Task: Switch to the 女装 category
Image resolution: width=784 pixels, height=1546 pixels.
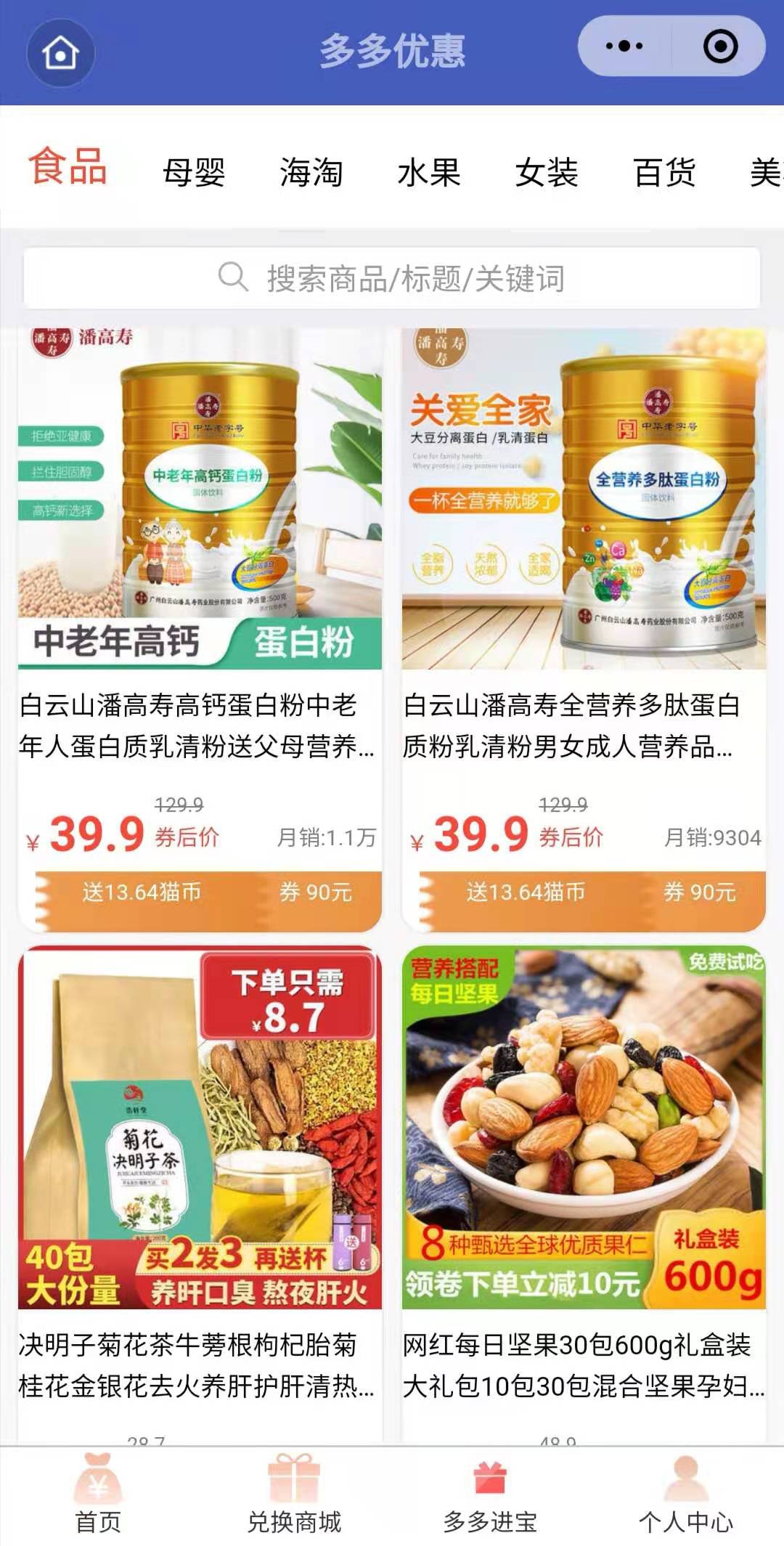Action: (547, 173)
